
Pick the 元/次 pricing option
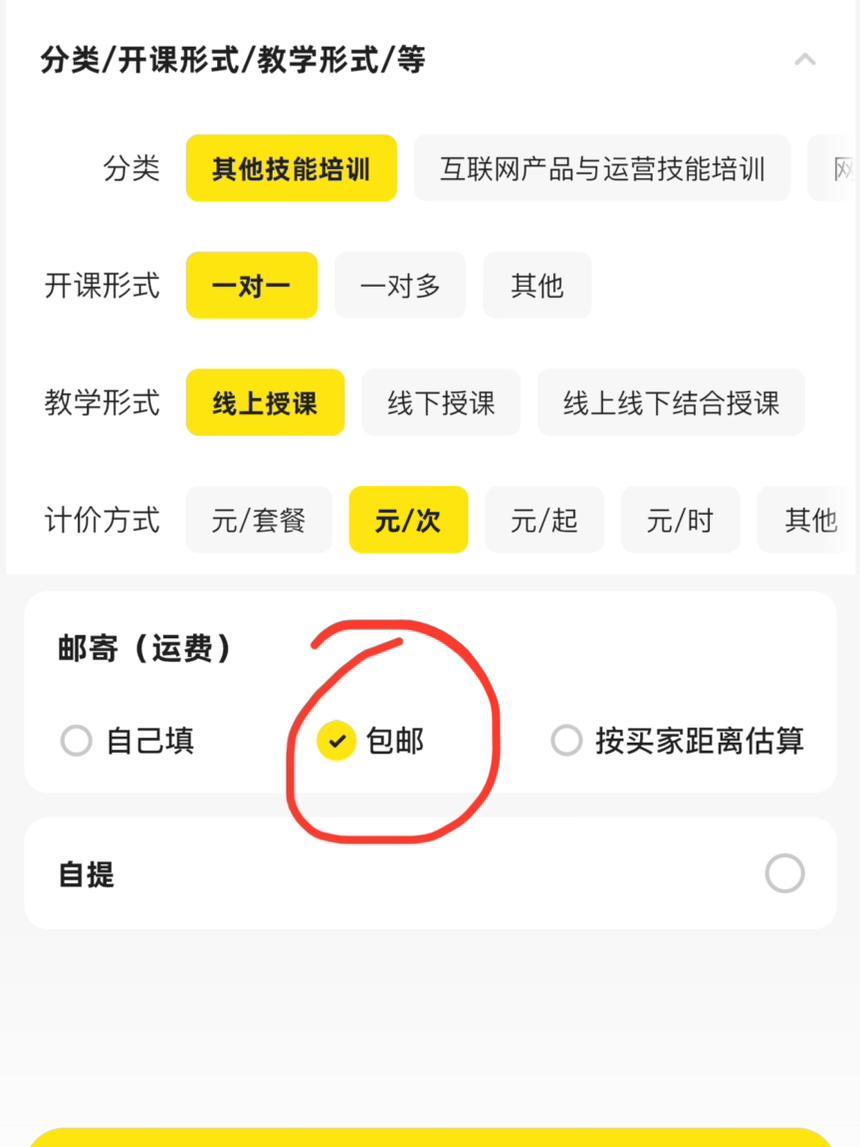pyautogui.click(x=408, y=519)
